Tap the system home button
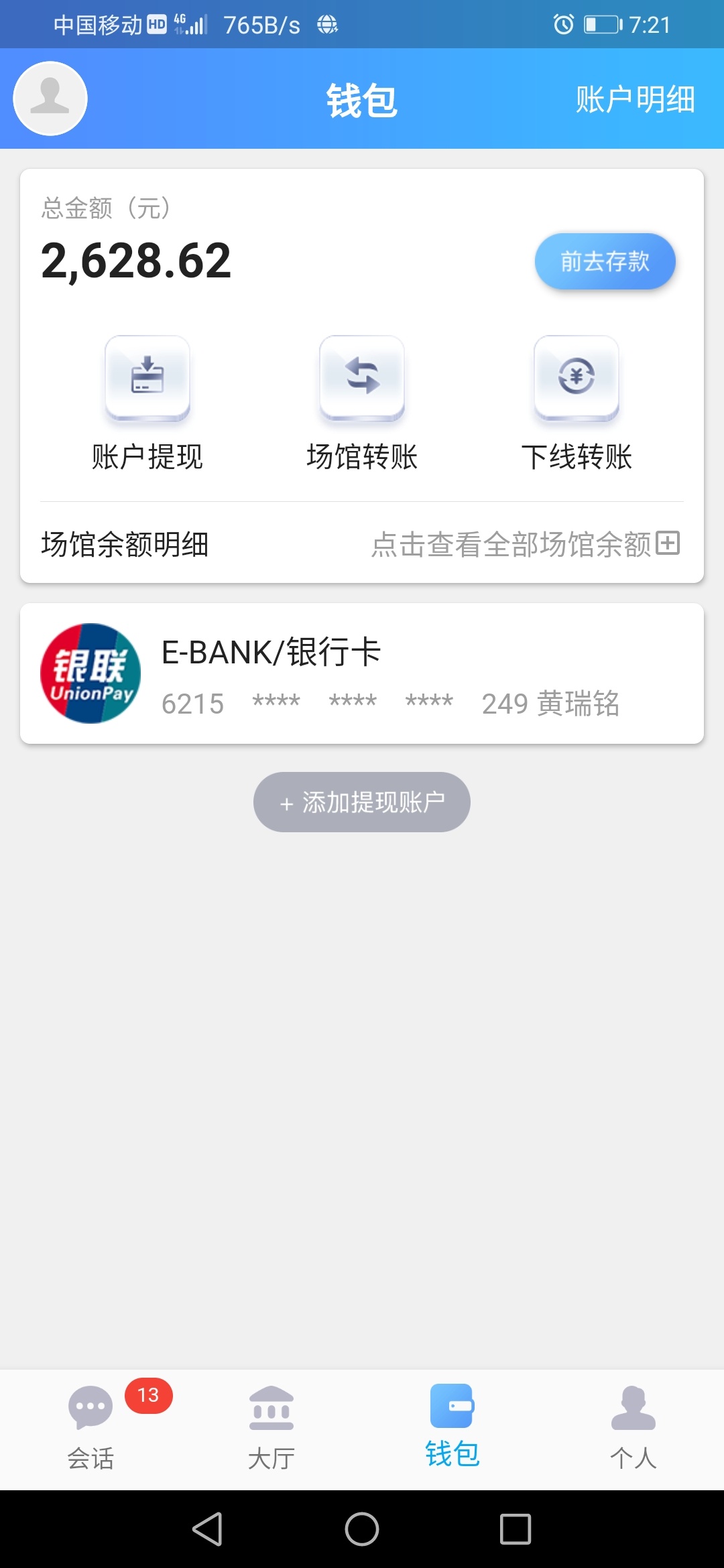724x1568 pixels. (x=362, y=1529)
